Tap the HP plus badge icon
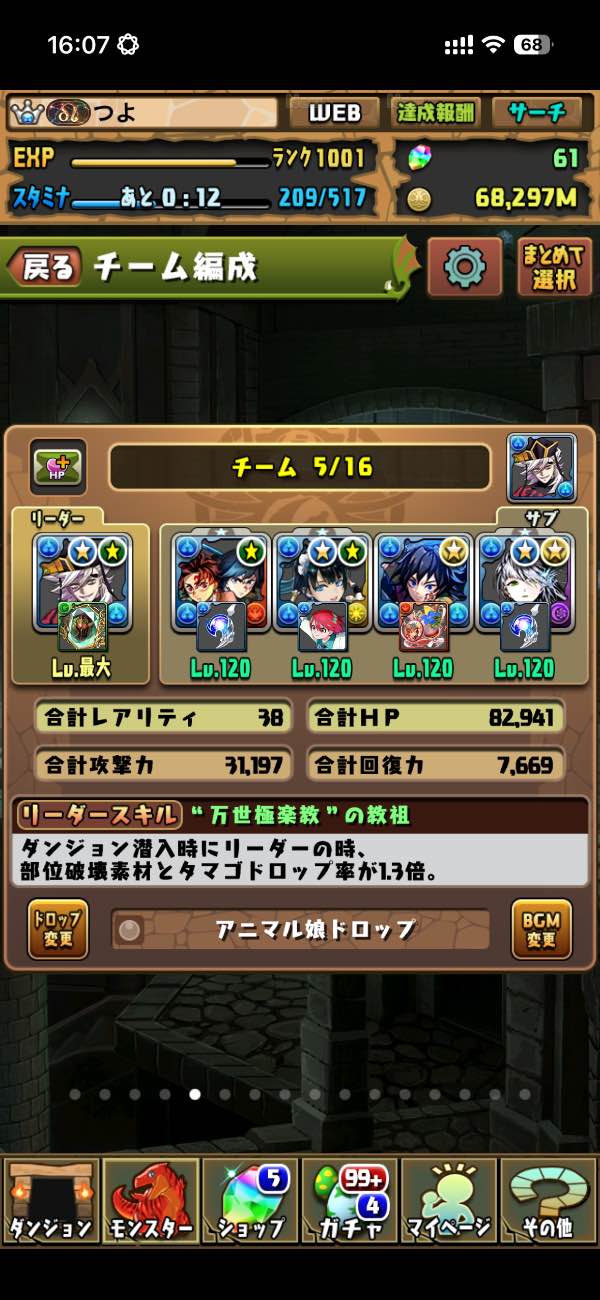Image resolution: width=600 pixels, height=1300 pixels. [x=56, y=466]
